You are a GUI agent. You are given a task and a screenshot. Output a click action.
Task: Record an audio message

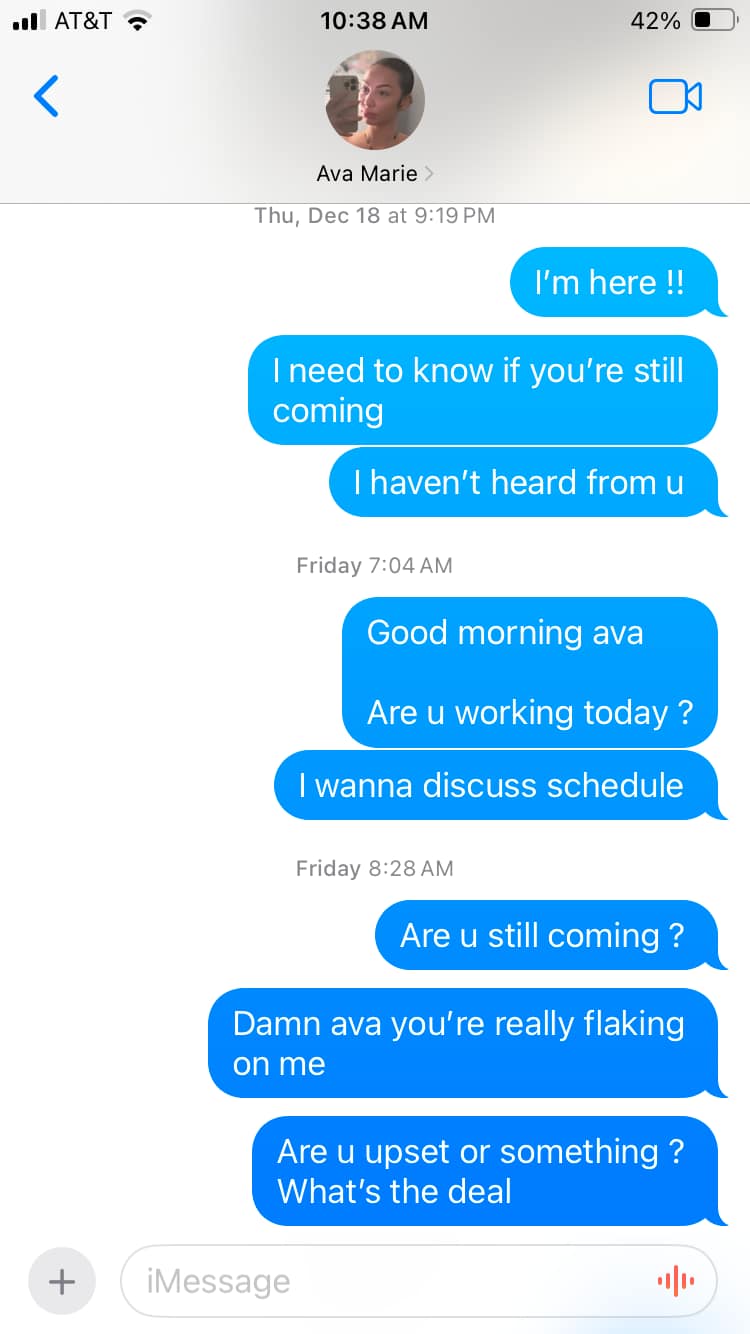(x=675, y=1281)
